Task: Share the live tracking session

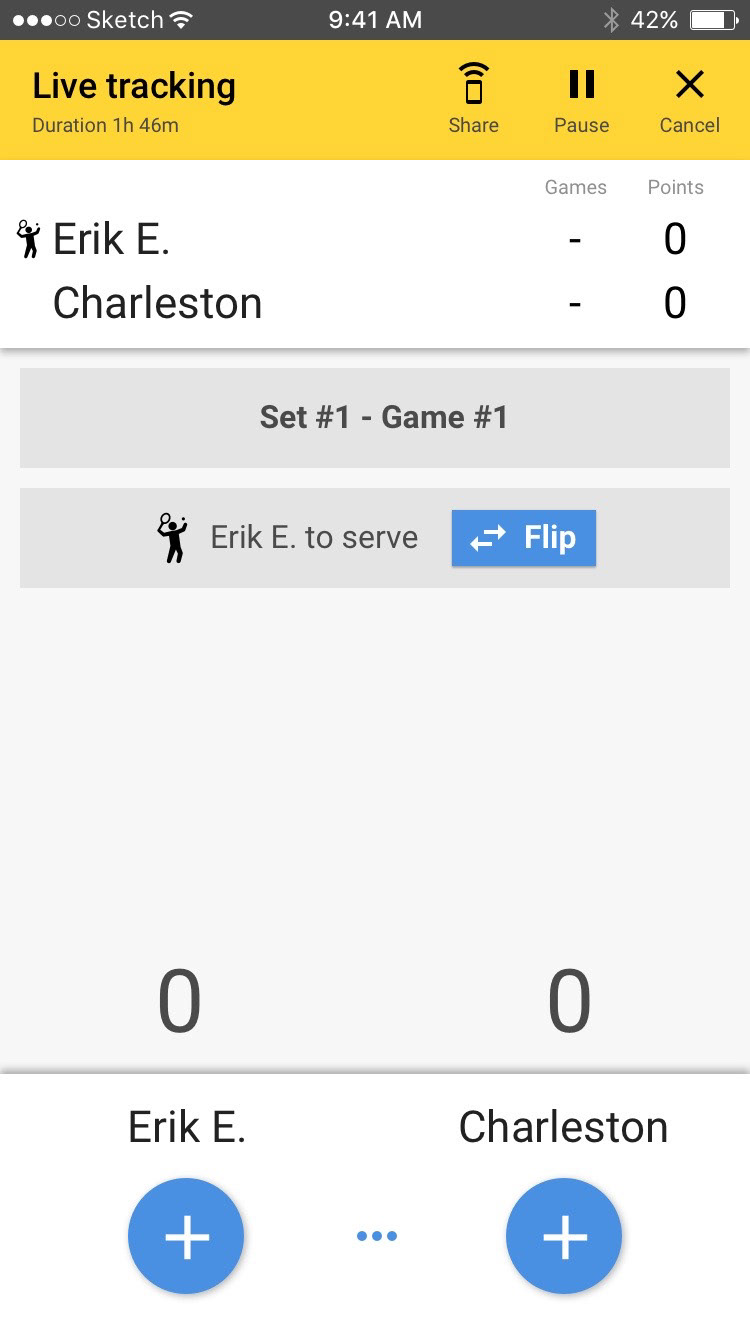Action: pyautogui.click(x=474, y=98)
